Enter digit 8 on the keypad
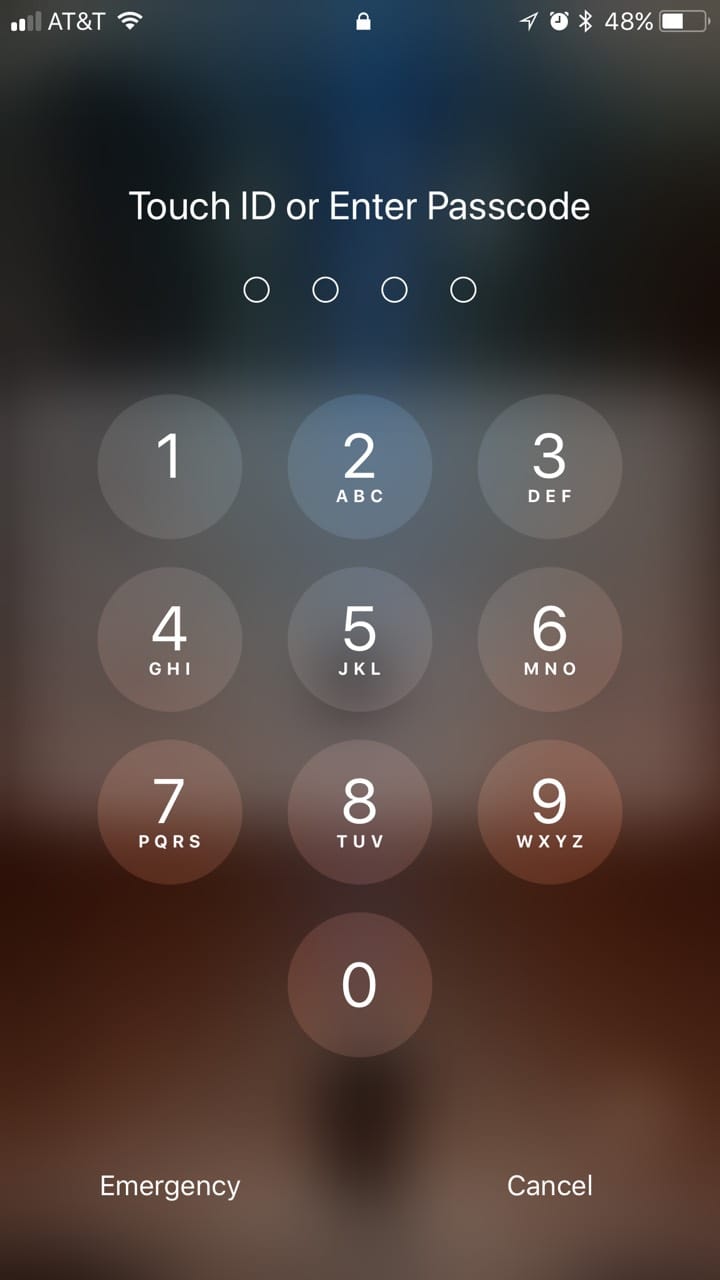The image size is (720, 1280). [360, 812]
